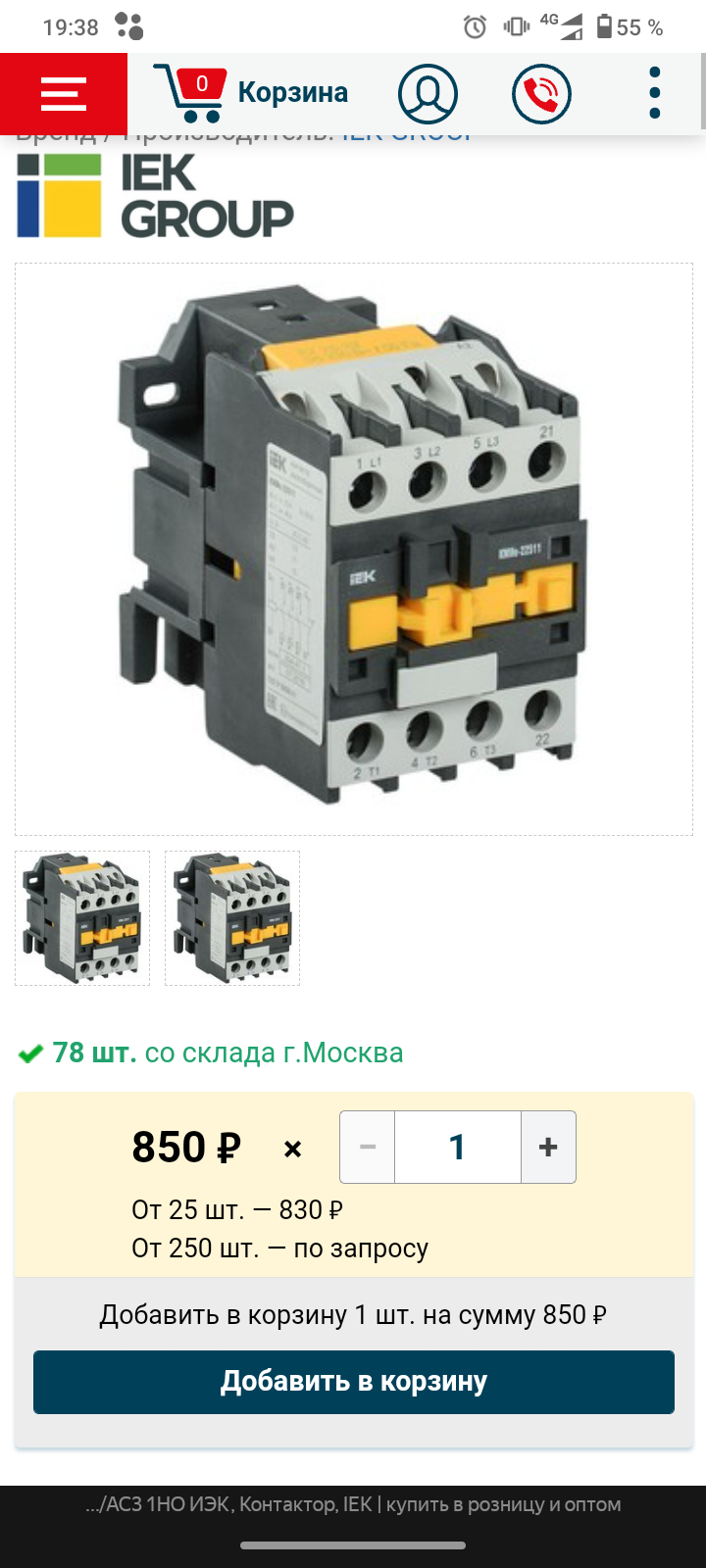Open the hamburger navigation menu
The image size is (706, 1568).
pyautogui.click(x=64, y=94)
